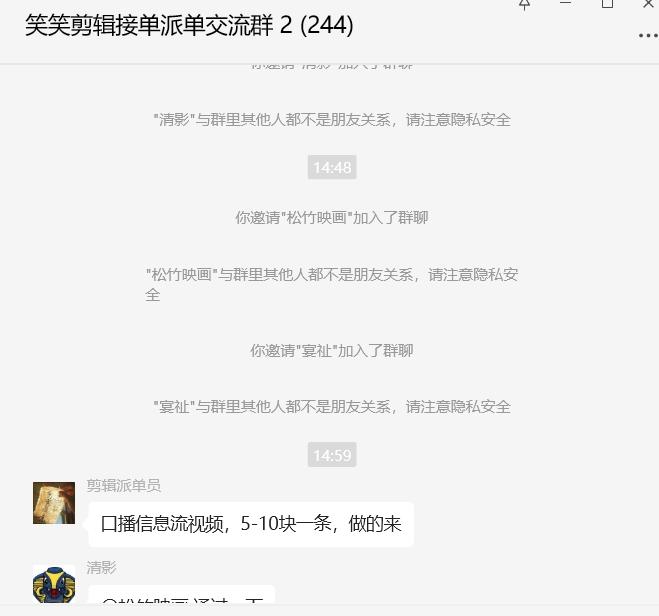Close the chat window
Image resolution: width=659 pixels, height=616 pixels.
tap(648, 5)
